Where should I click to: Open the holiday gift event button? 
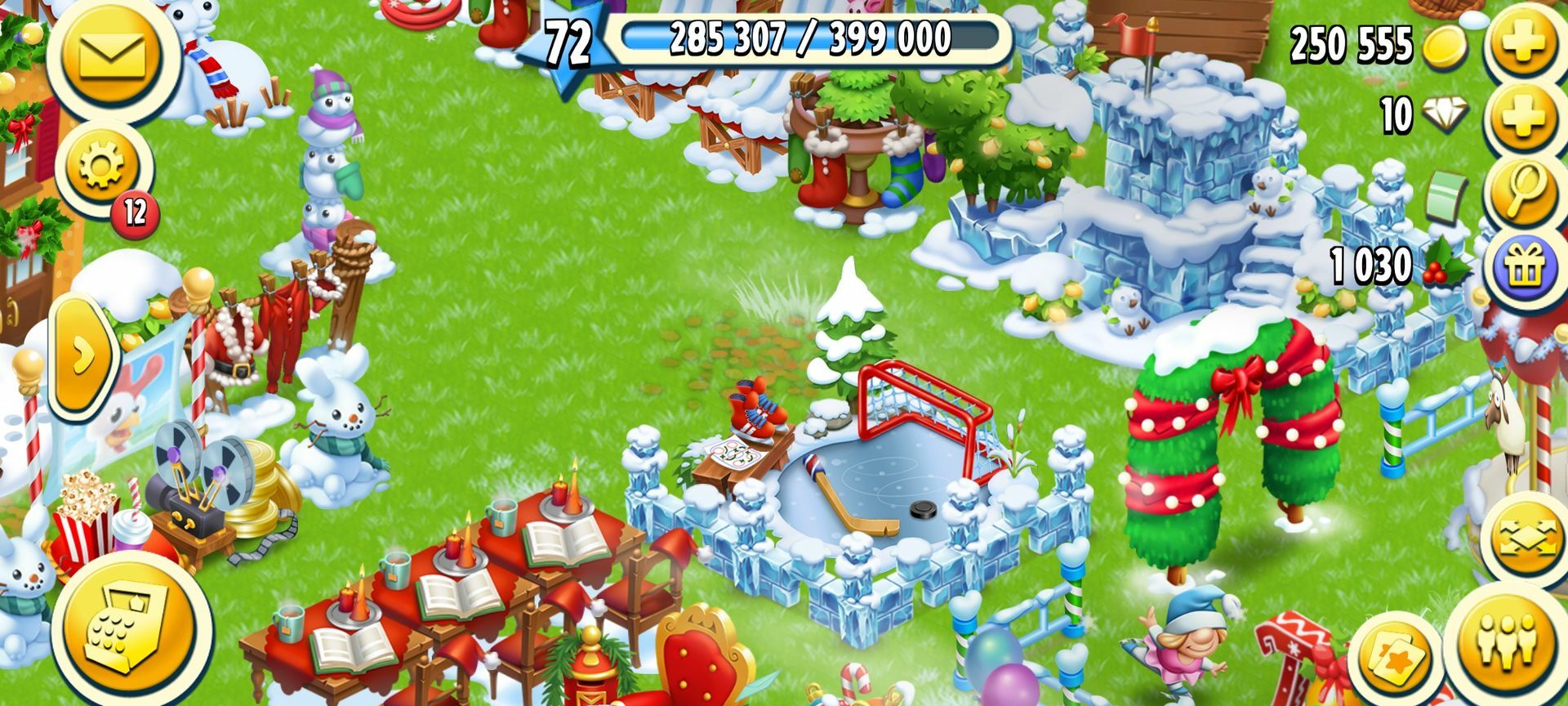pos(1524,266)
